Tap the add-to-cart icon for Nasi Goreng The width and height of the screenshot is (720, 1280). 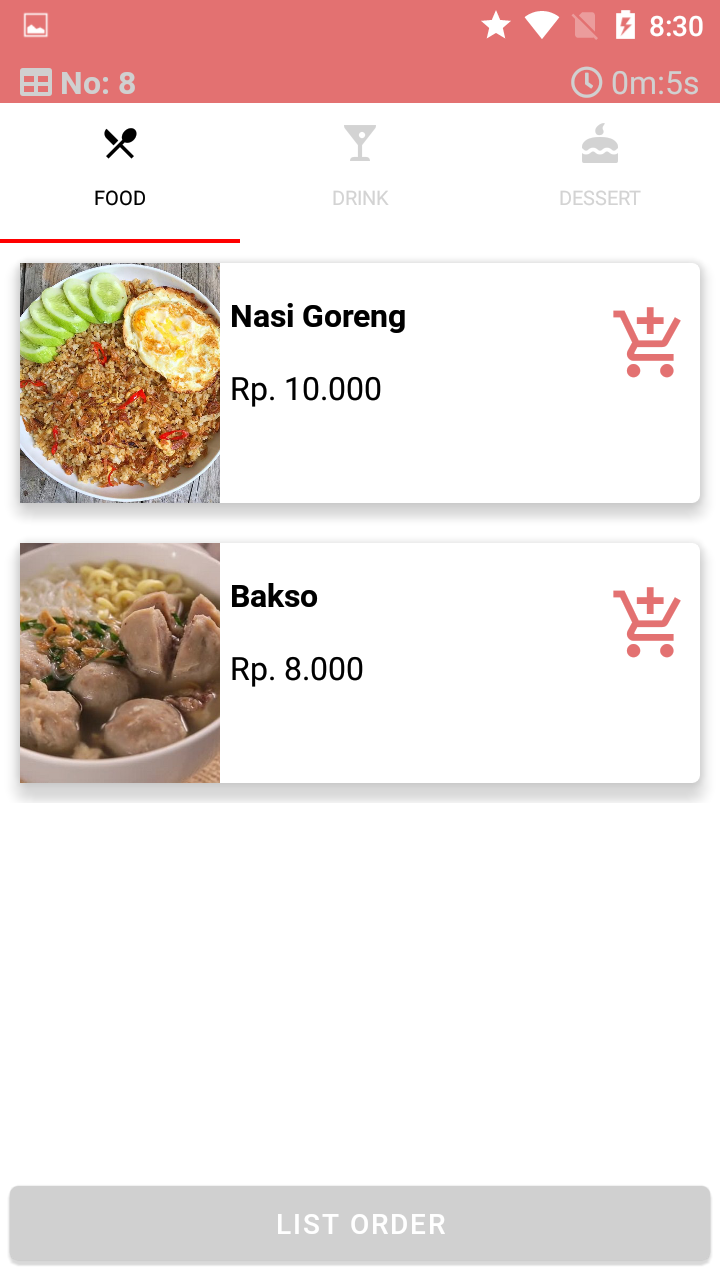tap(647, 342)
